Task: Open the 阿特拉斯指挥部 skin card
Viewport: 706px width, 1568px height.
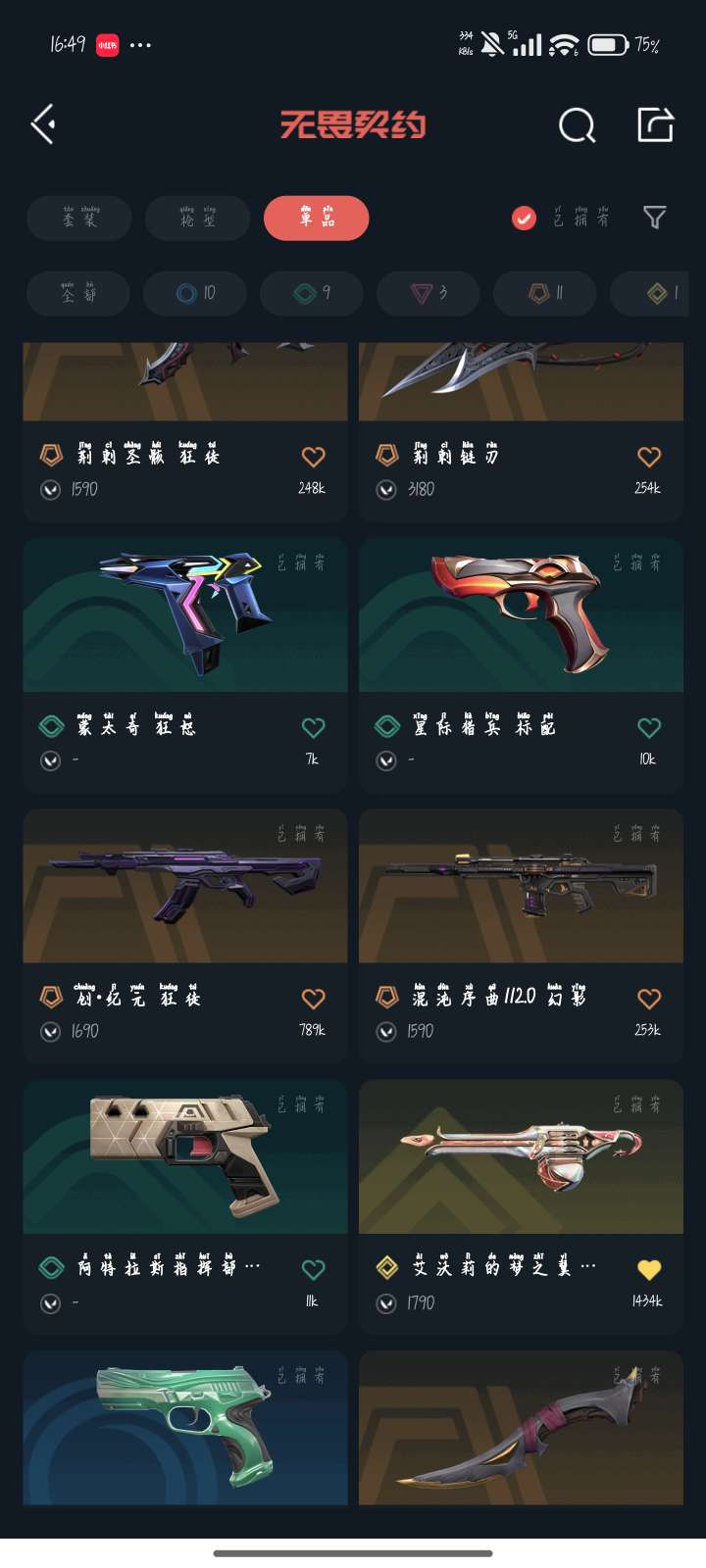Action: 185,1206
